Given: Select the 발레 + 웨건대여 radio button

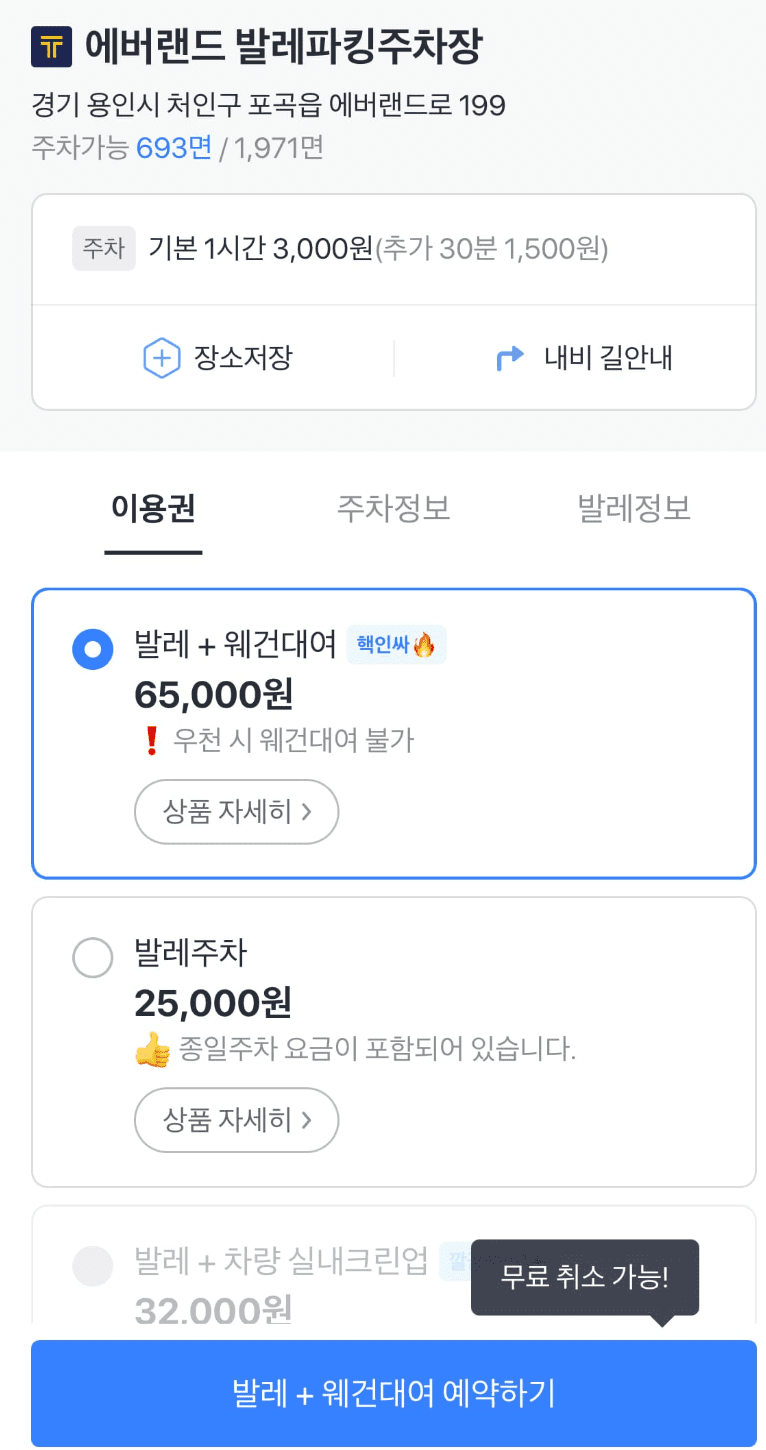Looking at the screenshot, I should (x=93, y=649).
